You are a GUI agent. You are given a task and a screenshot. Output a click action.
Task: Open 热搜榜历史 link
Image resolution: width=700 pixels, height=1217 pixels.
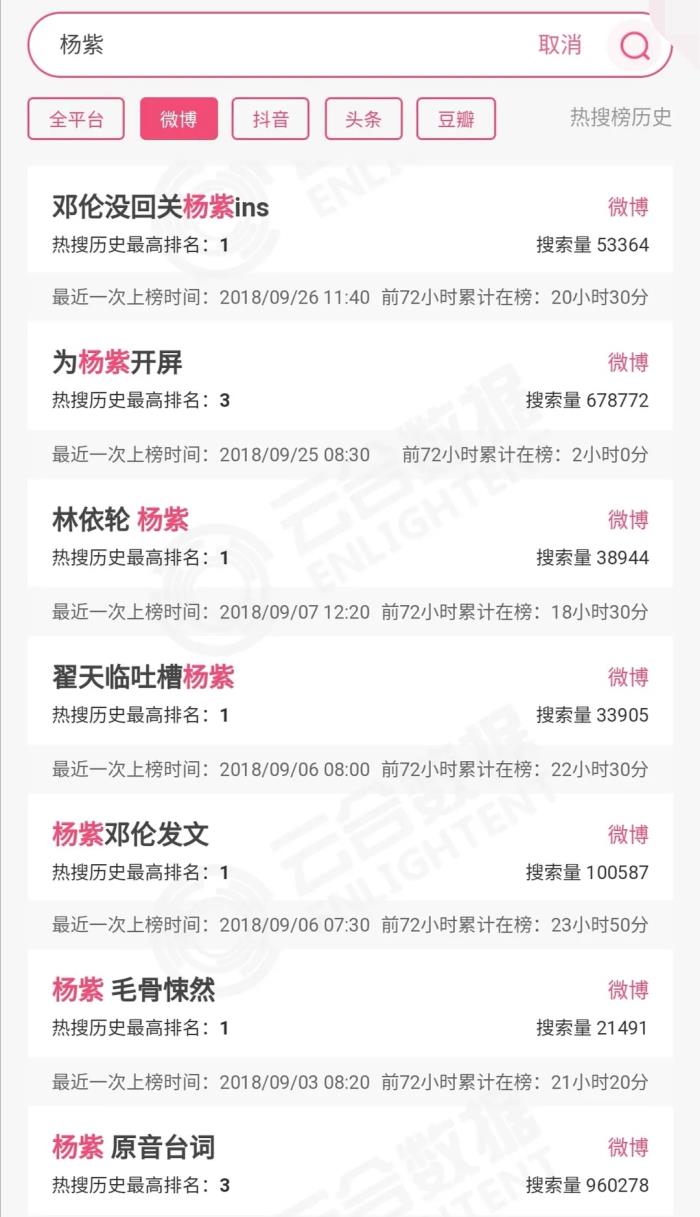(x=620, y=117)
